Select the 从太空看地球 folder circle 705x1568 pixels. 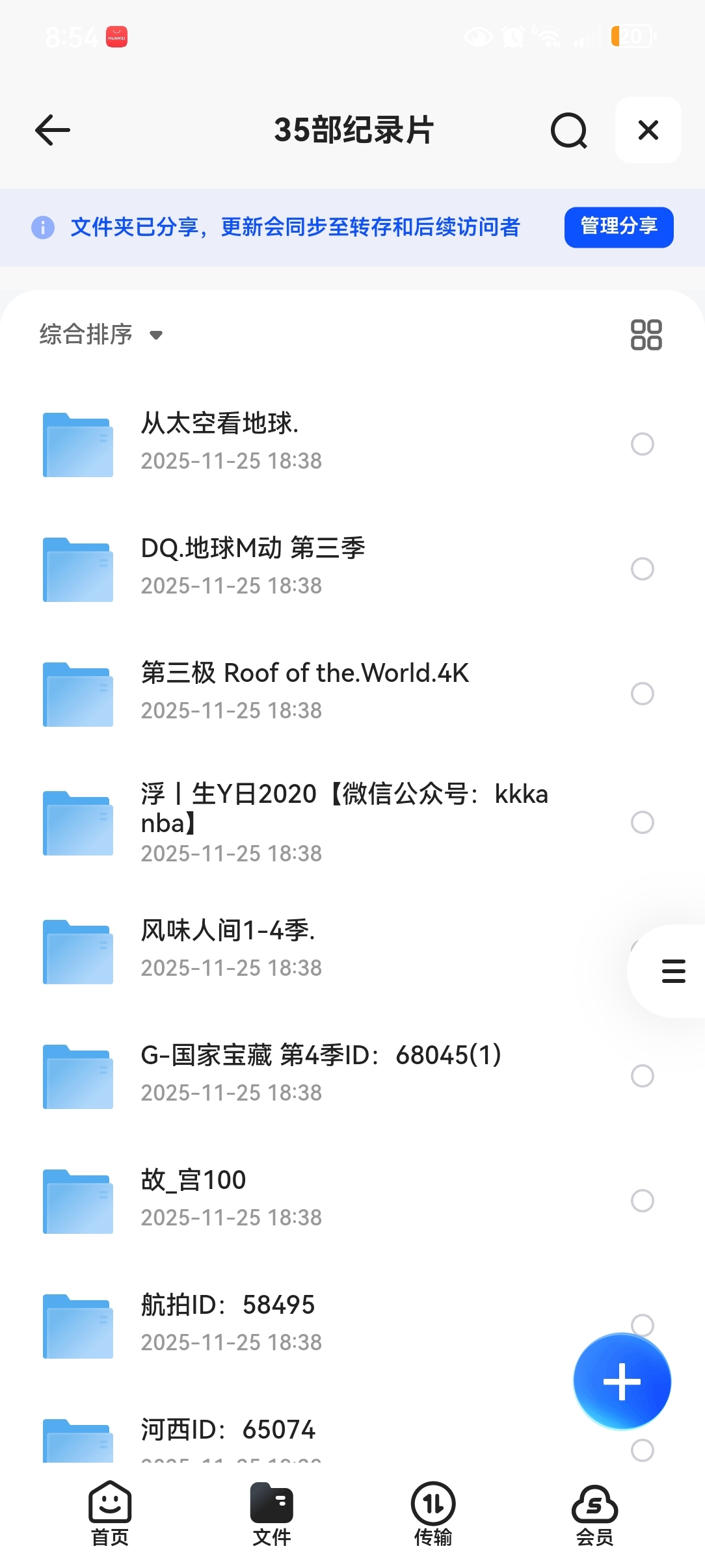[x=642, y=444]
